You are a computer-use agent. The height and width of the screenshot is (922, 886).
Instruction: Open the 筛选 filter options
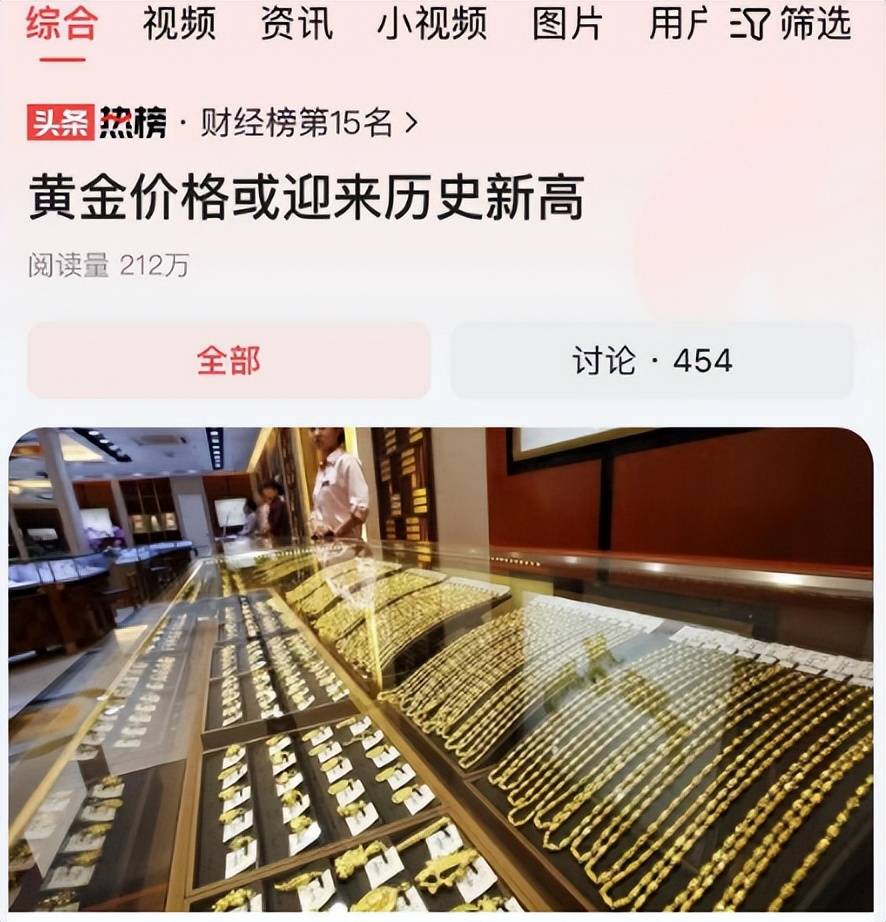point(792,22)
